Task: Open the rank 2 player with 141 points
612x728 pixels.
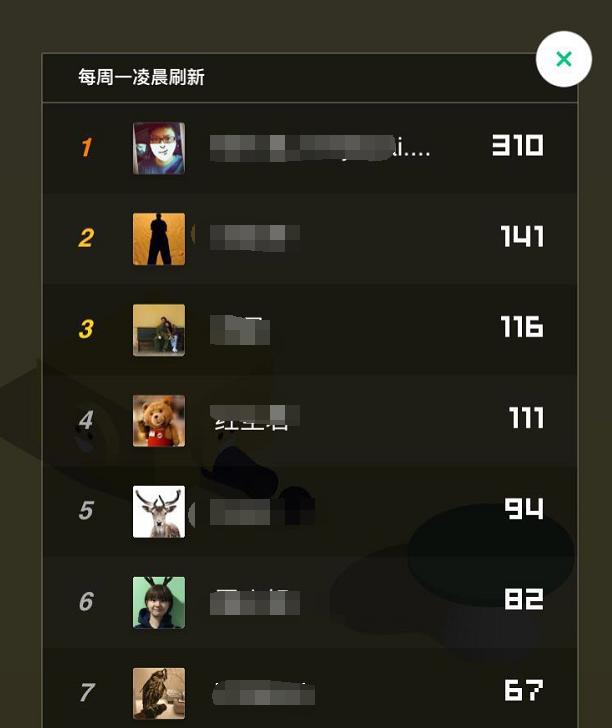Action: click(x=310, y=238)
